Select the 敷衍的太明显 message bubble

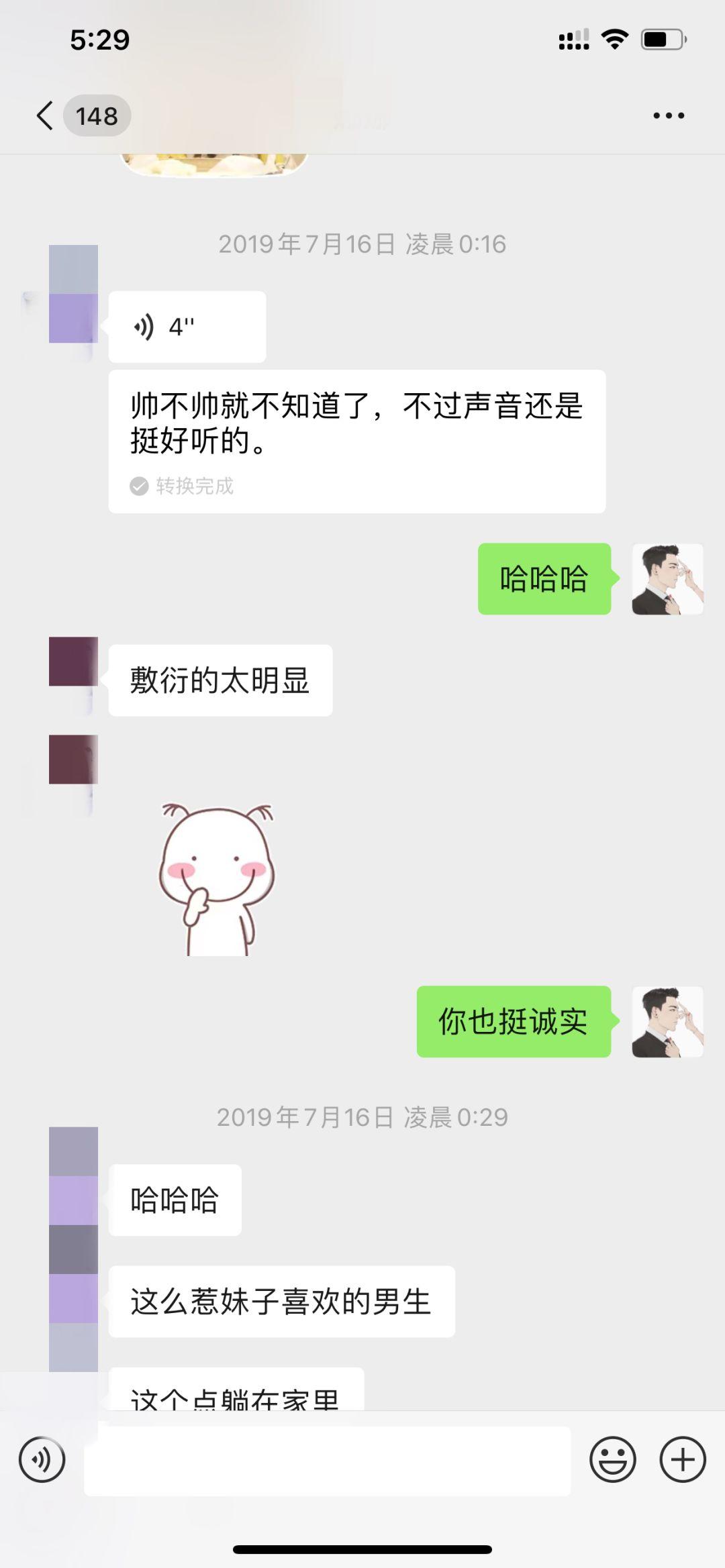(222, 679)
